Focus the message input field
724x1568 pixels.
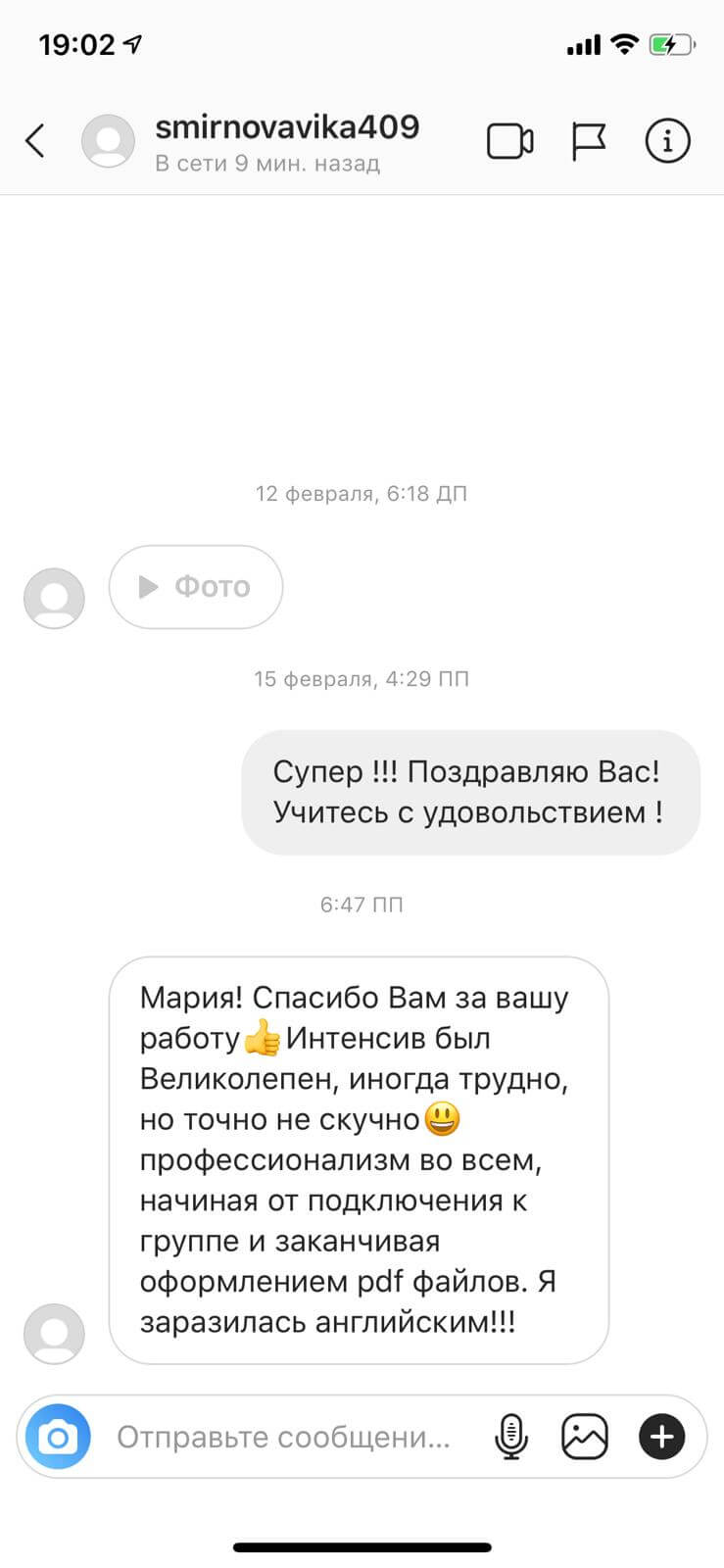tap(284, 1437)
